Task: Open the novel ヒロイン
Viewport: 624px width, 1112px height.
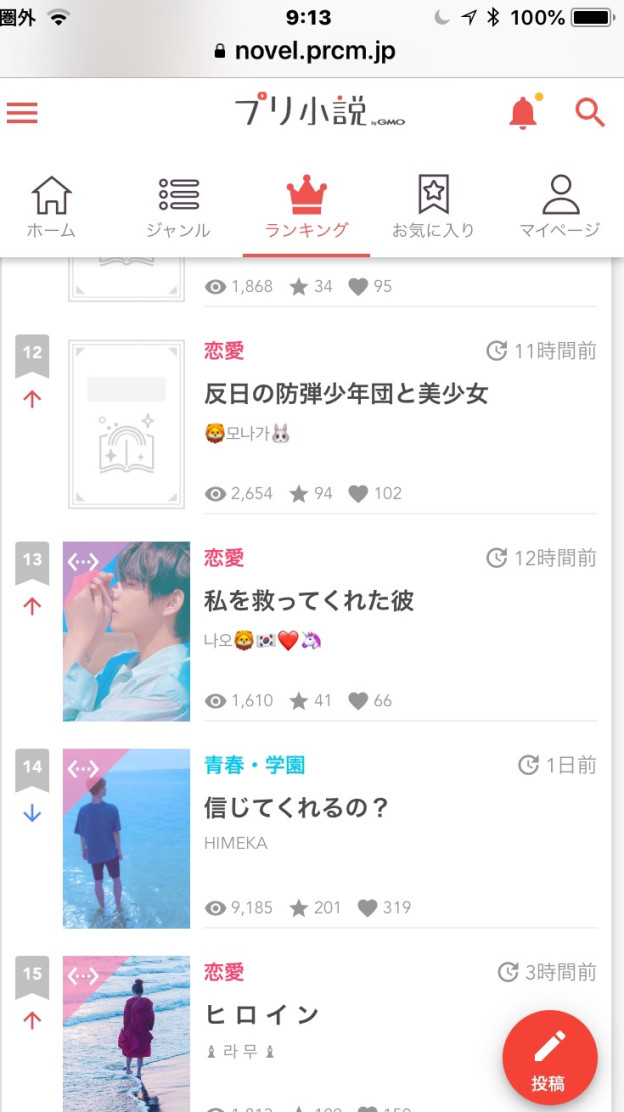Action: (x=262, y=1015)
